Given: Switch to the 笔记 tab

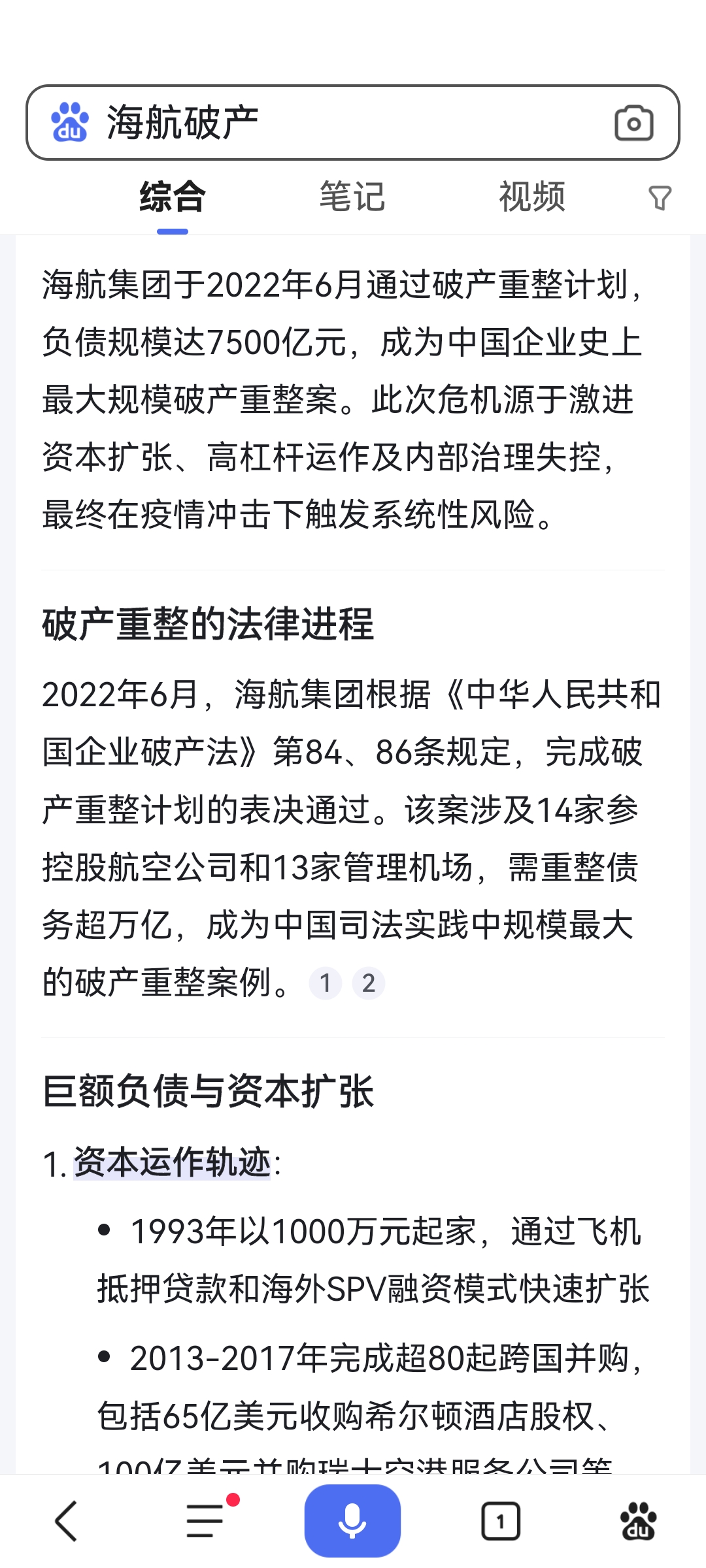Looking at the screenshot, I should pos(351,197).
